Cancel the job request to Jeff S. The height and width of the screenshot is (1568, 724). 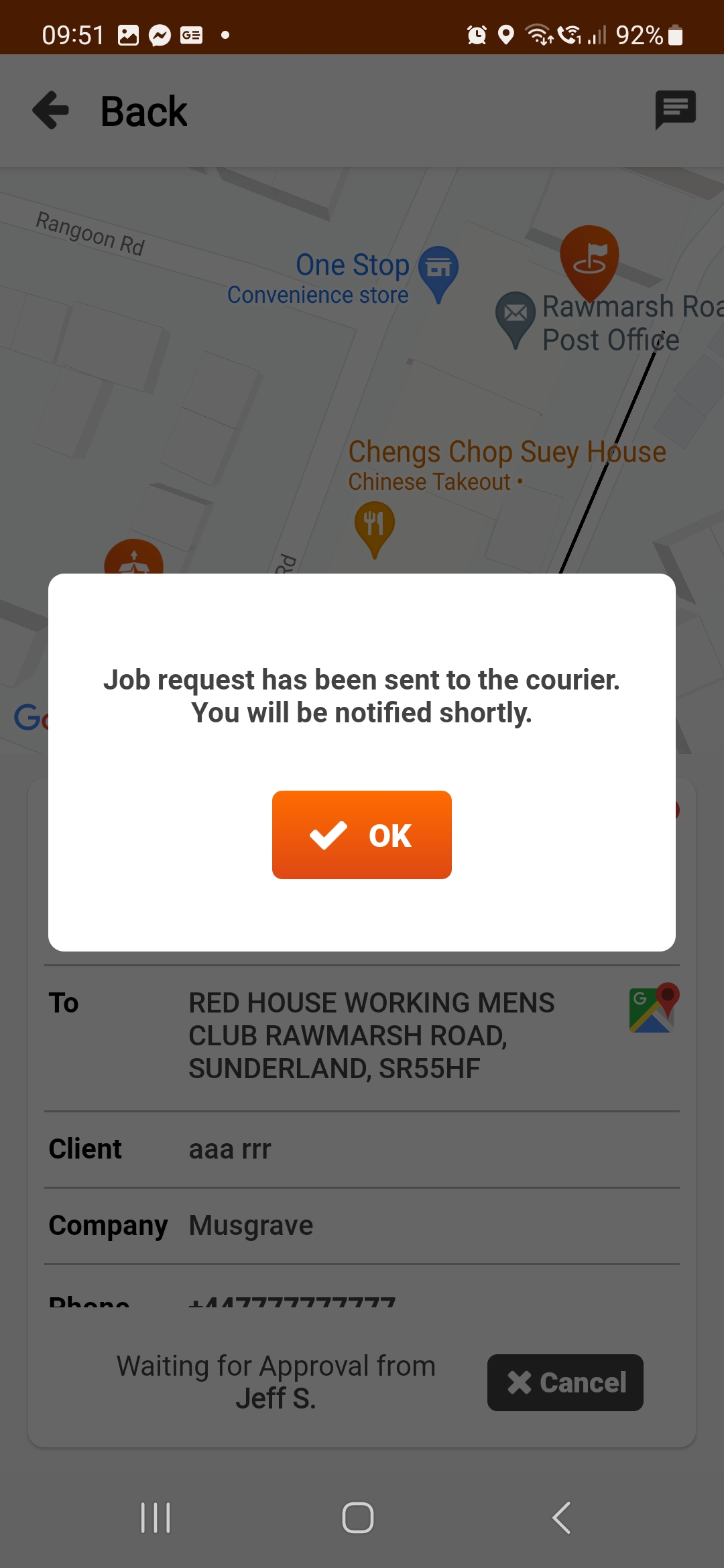(x=565, y=1382)
